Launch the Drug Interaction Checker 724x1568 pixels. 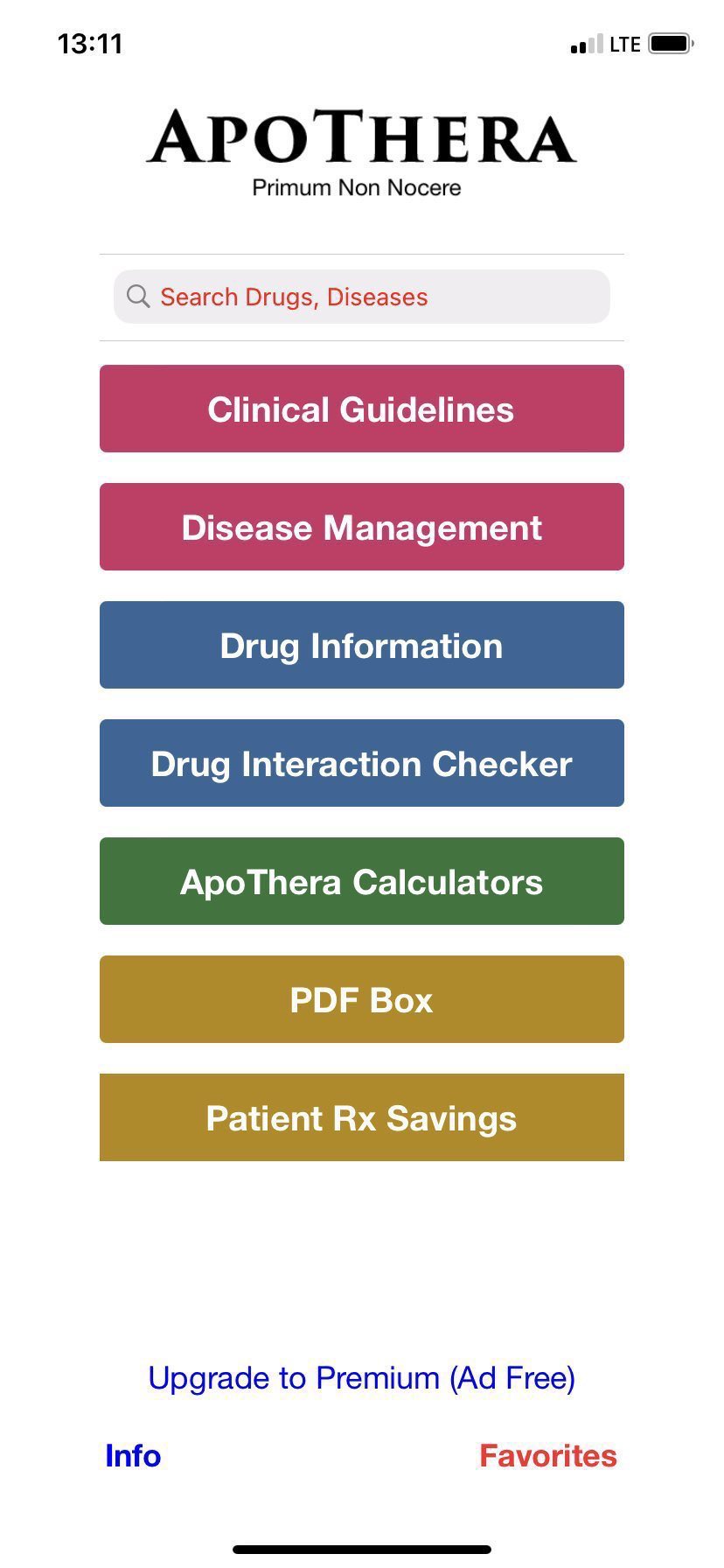click(x=361, y=763)
